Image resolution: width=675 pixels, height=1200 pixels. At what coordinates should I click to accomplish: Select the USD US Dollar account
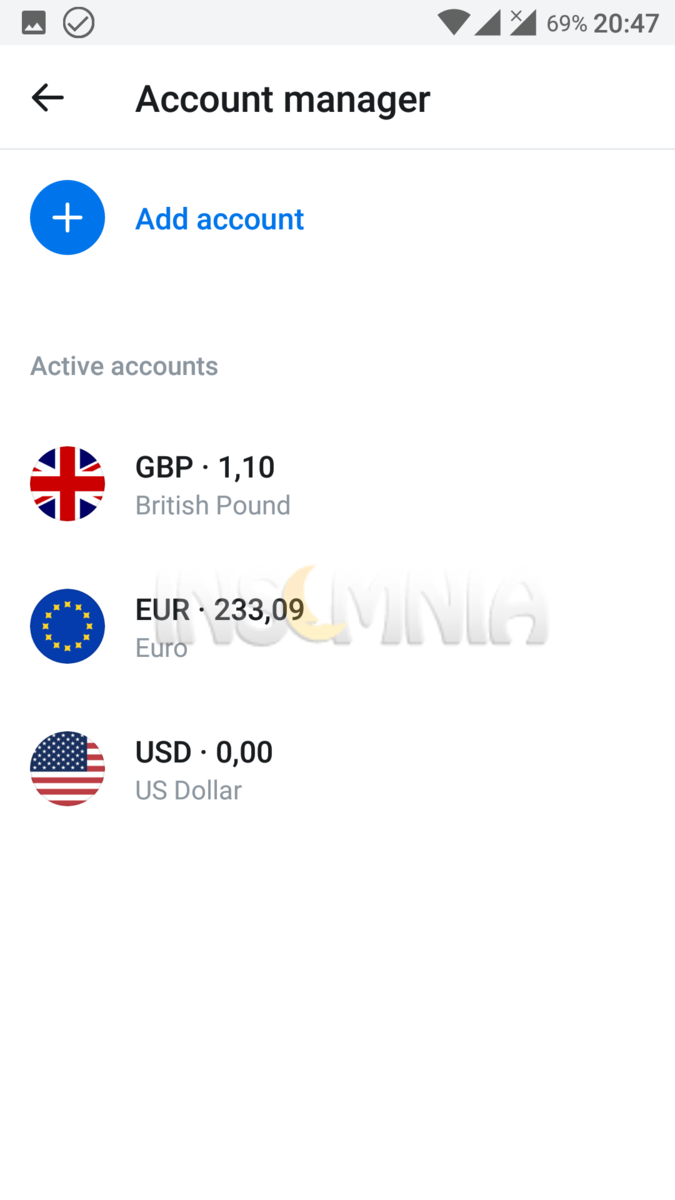coord(337,769)
